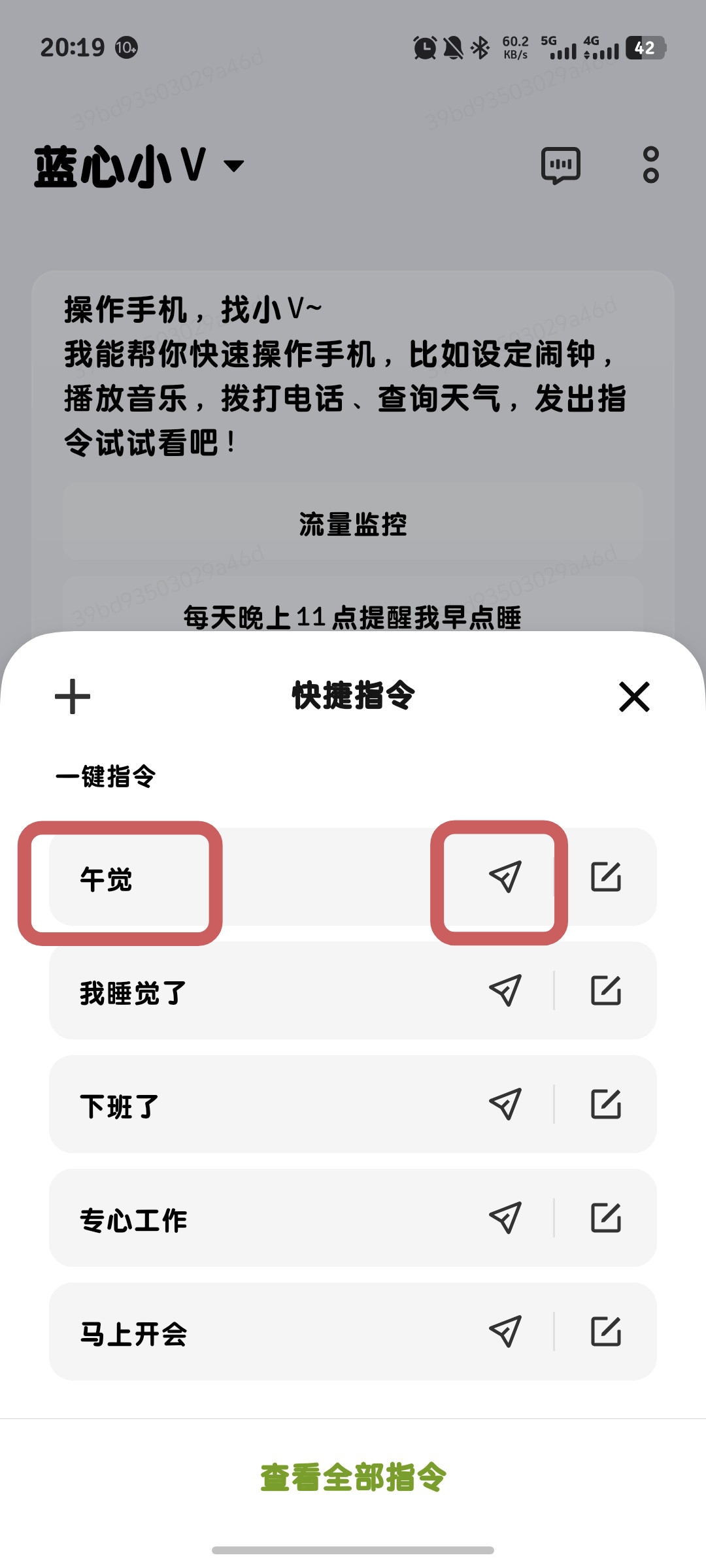This screenshot has width=706, height=1568.
Task: Run the 马上开会 shortcut command
Action: pyautogui.click(x=505, y=1331)
